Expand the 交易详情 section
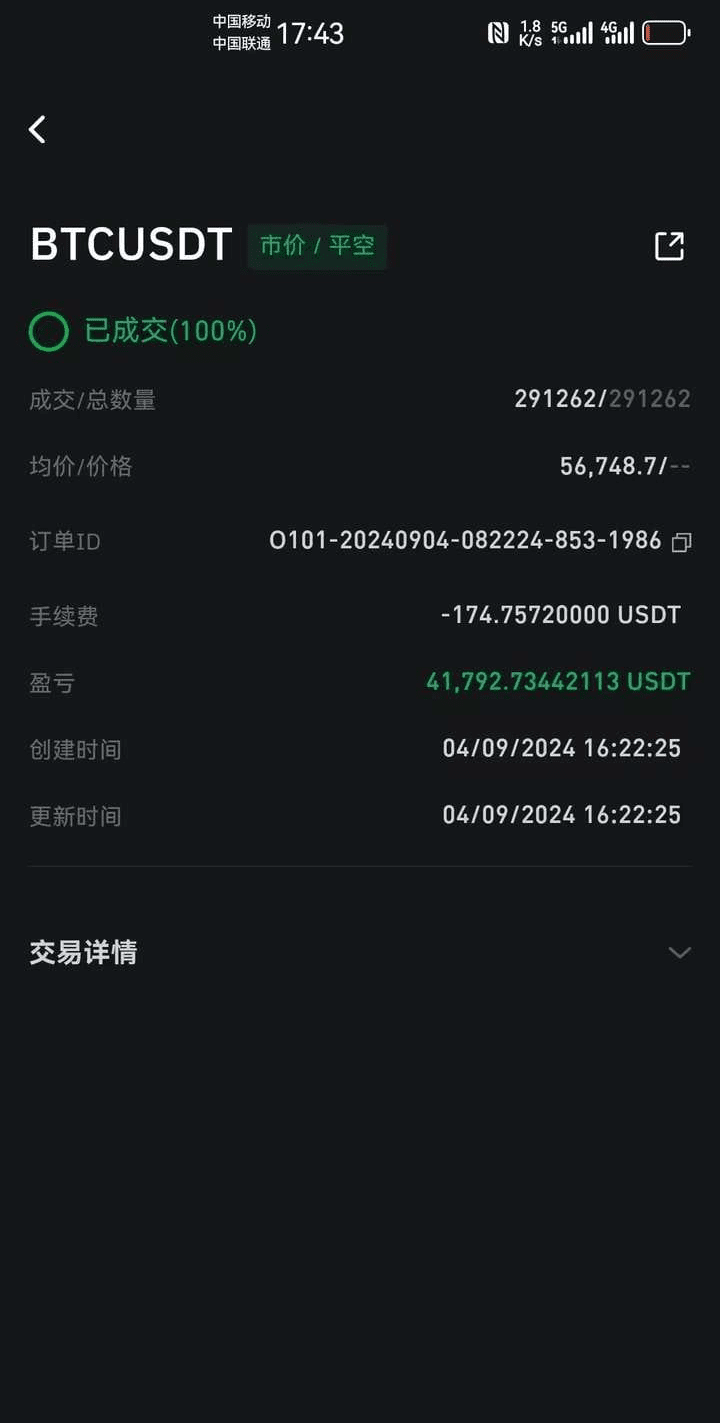Image resolution: width=720 pixels, height=1423 pixels. pyautogui.click(x=679, y=952)
